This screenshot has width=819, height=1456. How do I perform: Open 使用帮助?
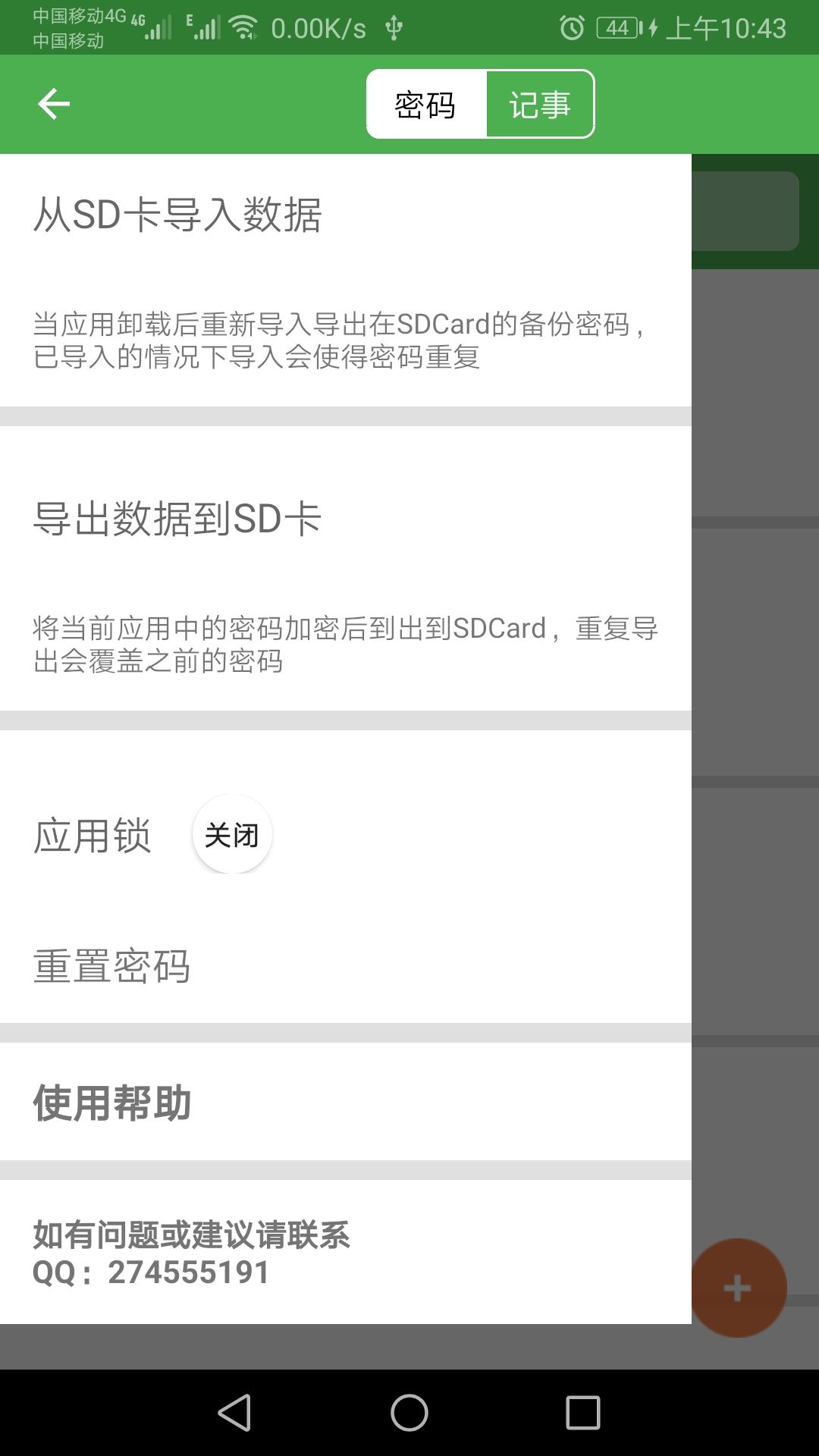click(x=346, y=1102)
